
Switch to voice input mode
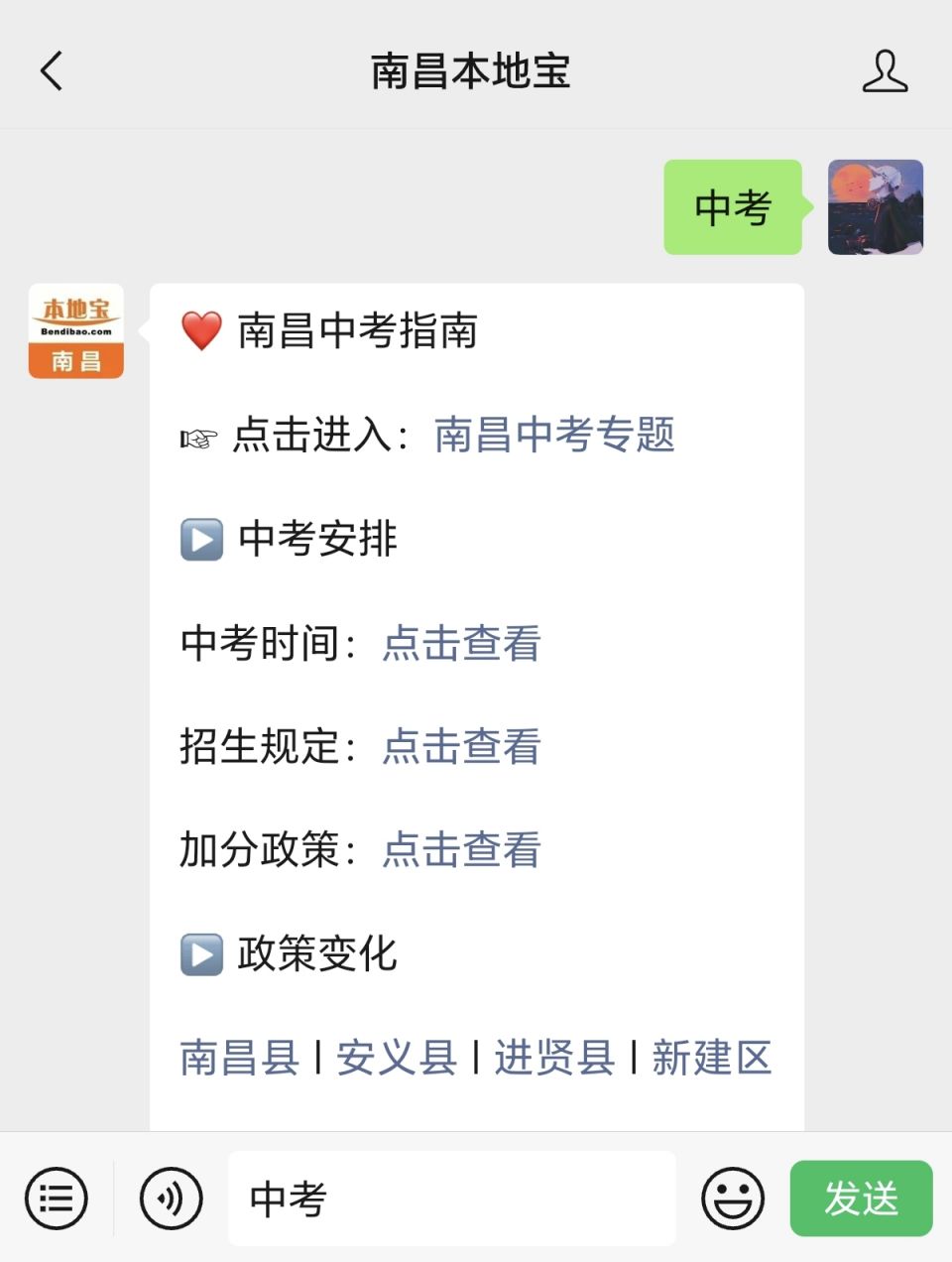[x=171, y=1199]
